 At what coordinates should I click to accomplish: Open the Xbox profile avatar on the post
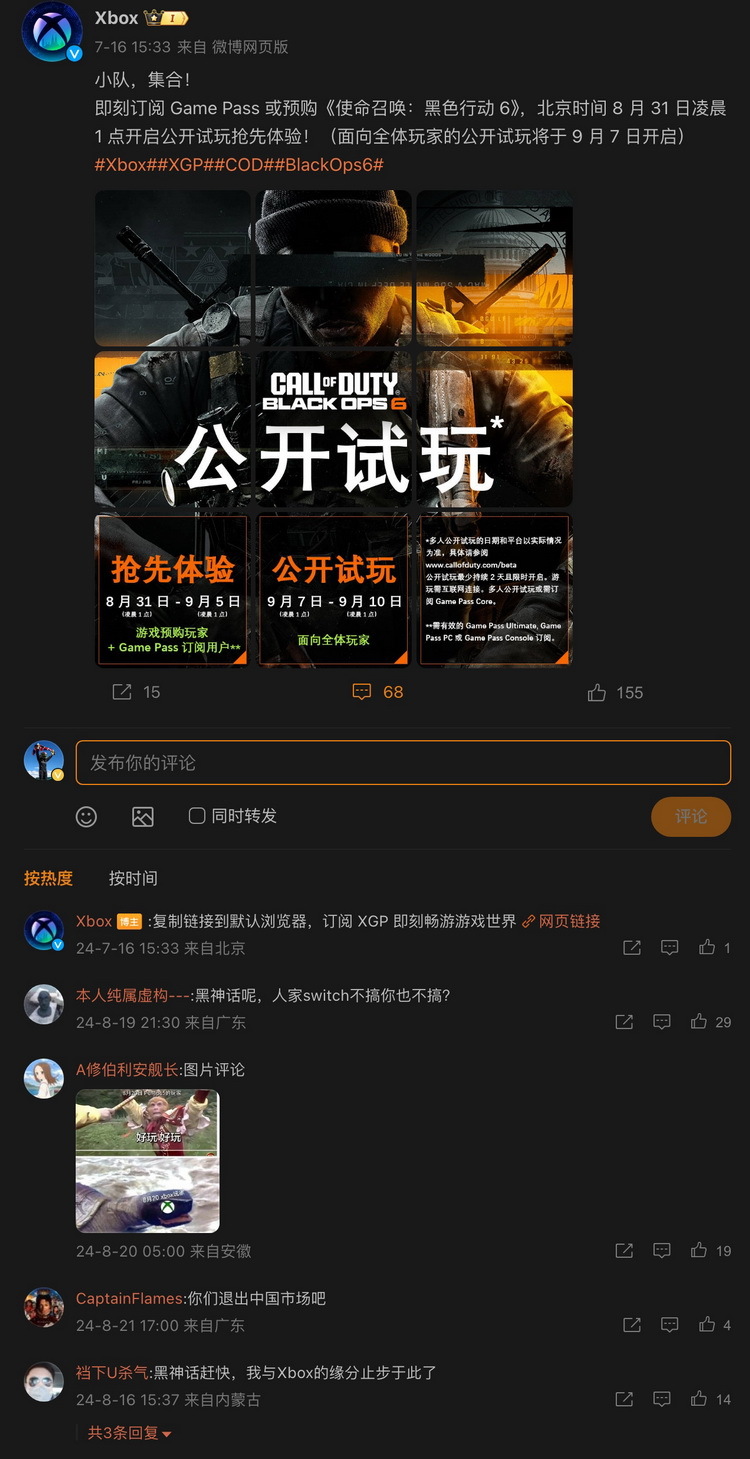point(52,32)
